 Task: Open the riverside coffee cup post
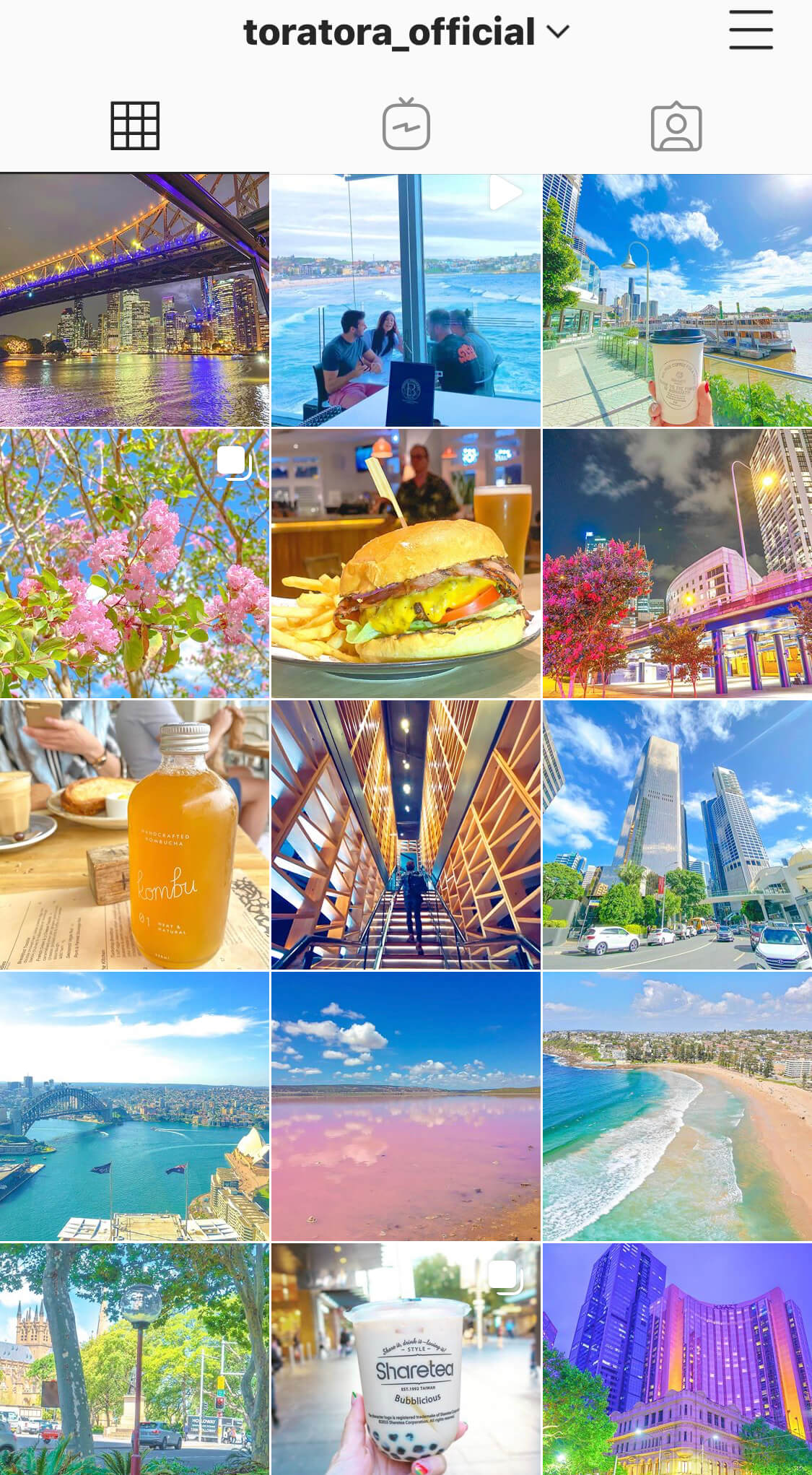coord(677,300)
